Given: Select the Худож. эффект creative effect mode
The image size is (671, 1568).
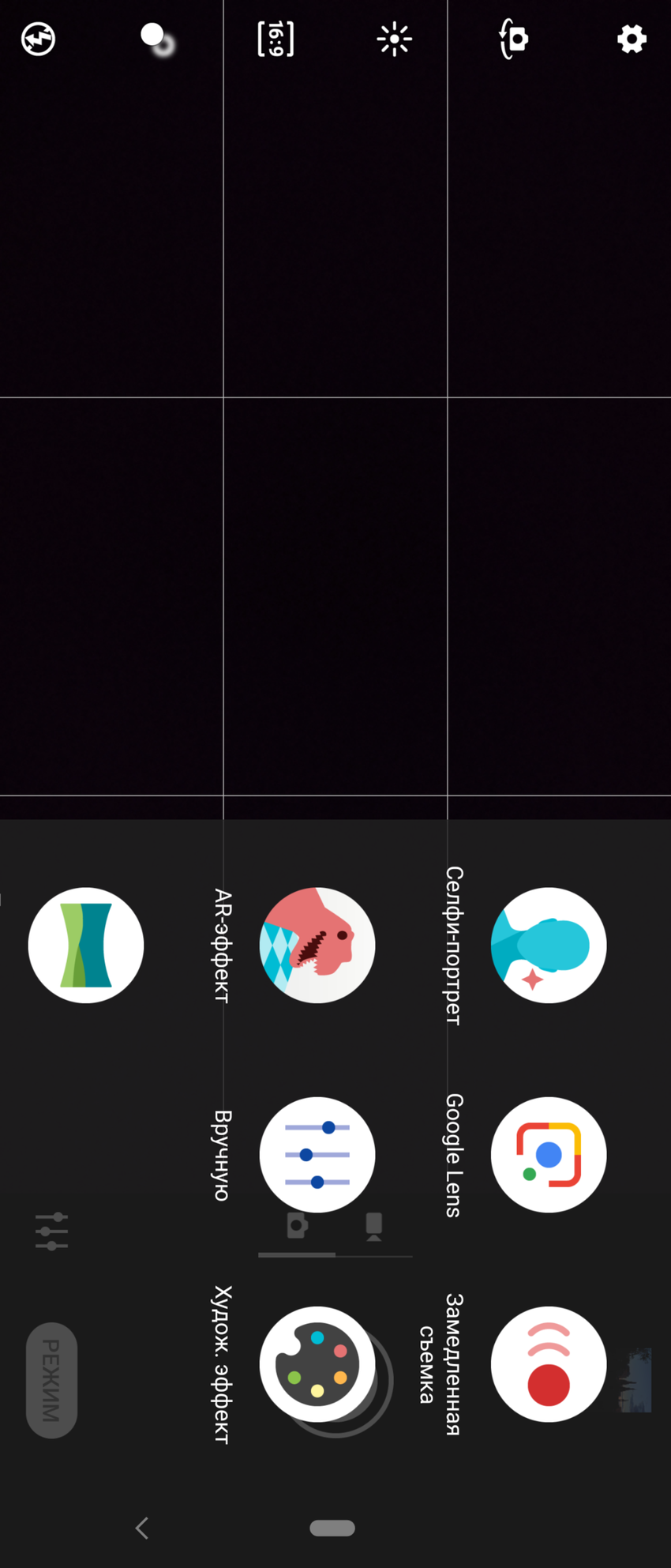Looking at the screenshot, I should pyautogui.click(x=317, y=1364).
